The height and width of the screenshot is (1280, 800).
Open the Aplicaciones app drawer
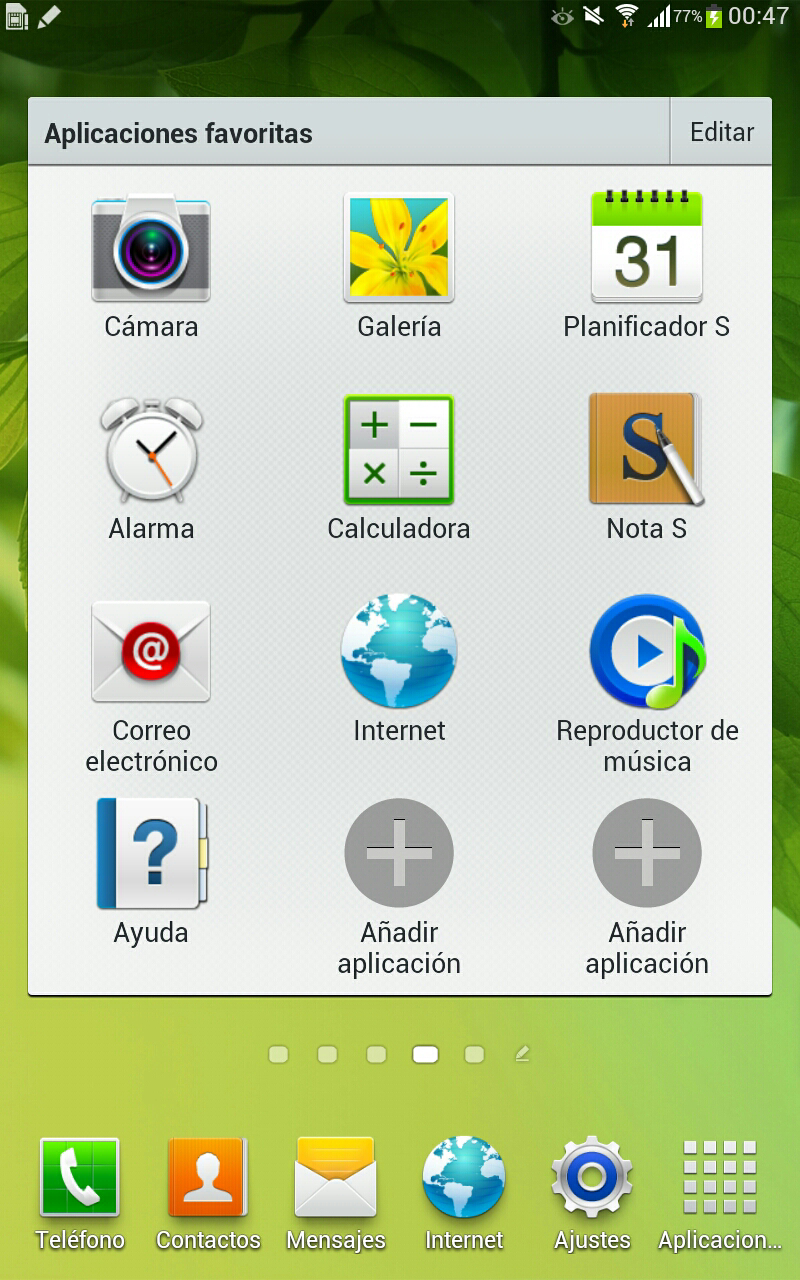[720, 1178]
